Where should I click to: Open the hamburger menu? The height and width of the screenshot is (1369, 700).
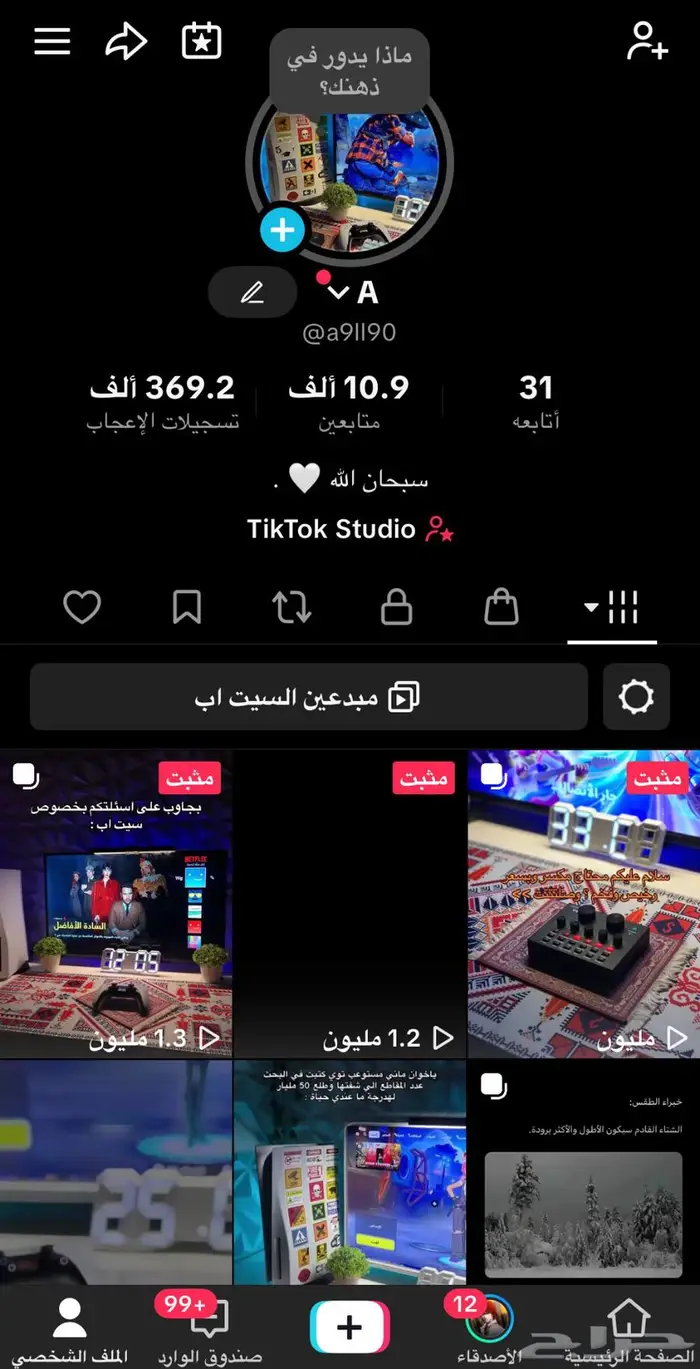click(x=52, y=42)
